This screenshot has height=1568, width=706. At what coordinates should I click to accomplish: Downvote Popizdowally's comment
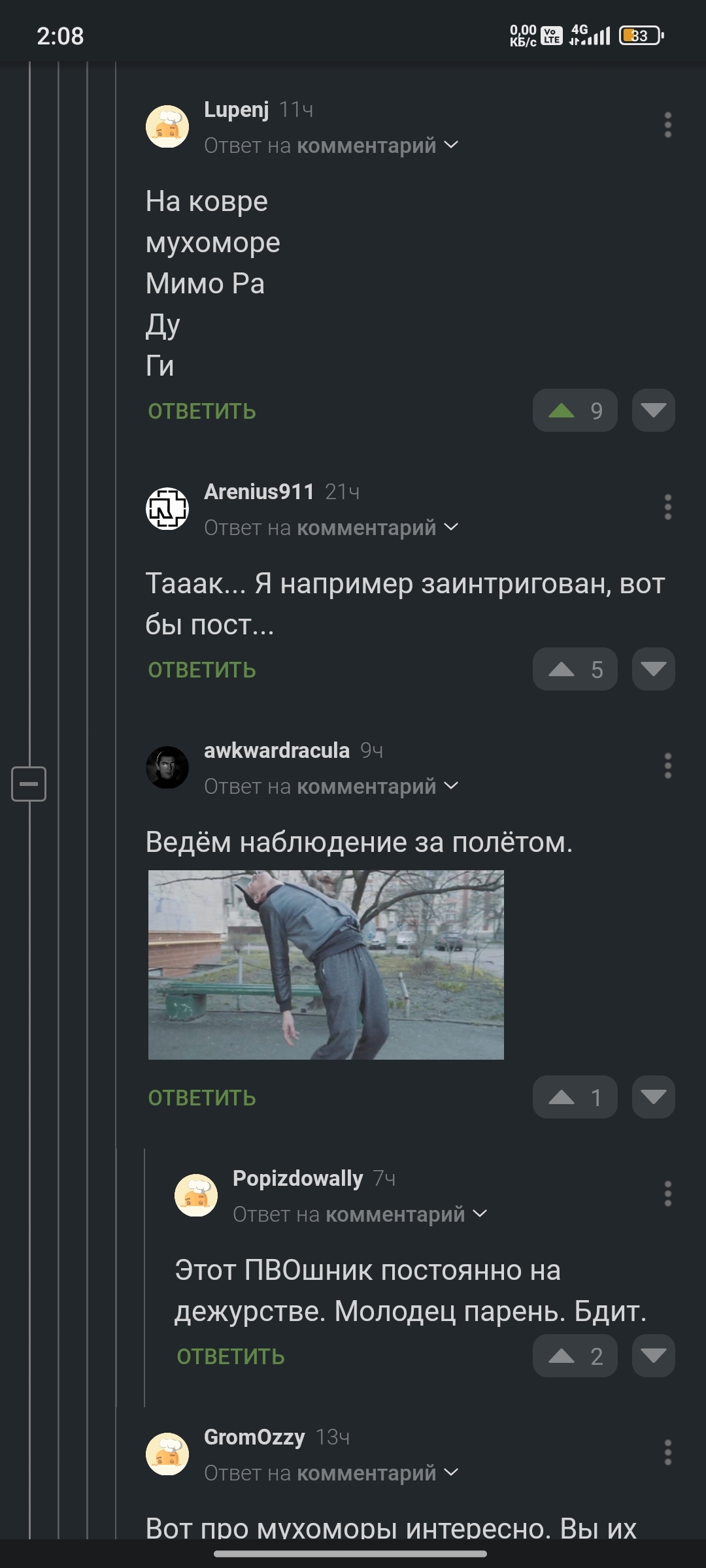pos(653,1356)
